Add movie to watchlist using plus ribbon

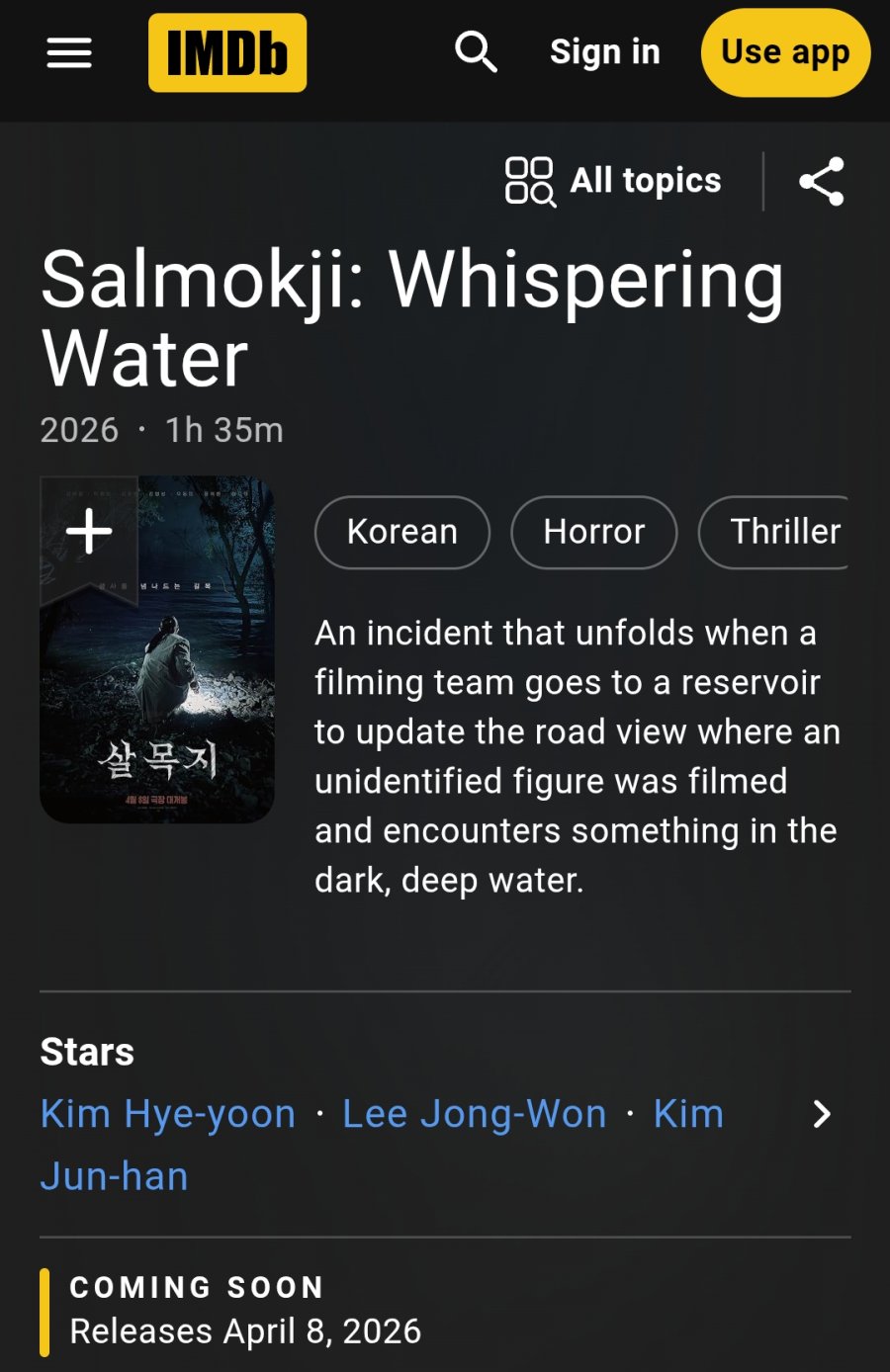coord(89,532)
